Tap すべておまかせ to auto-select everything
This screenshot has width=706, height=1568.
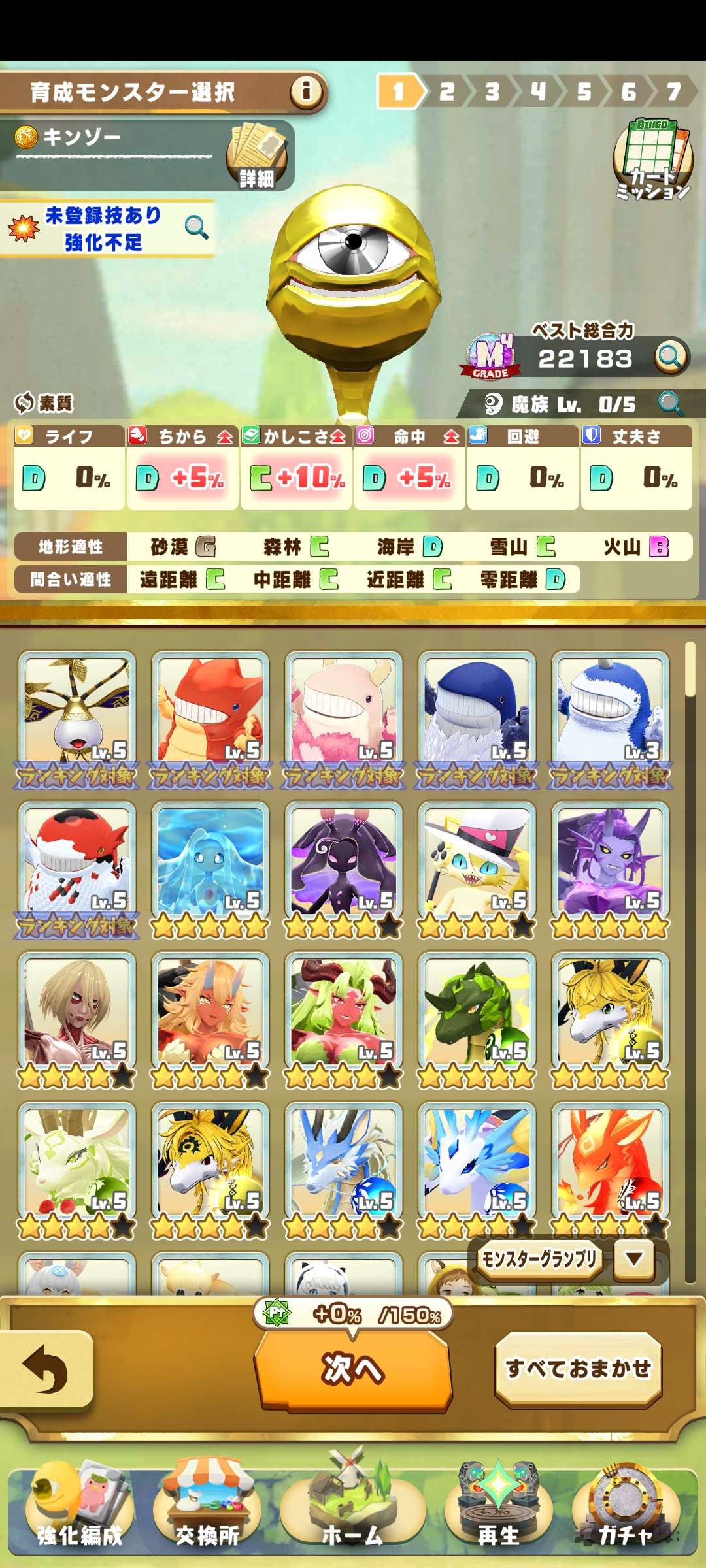tap(579, 1367)
